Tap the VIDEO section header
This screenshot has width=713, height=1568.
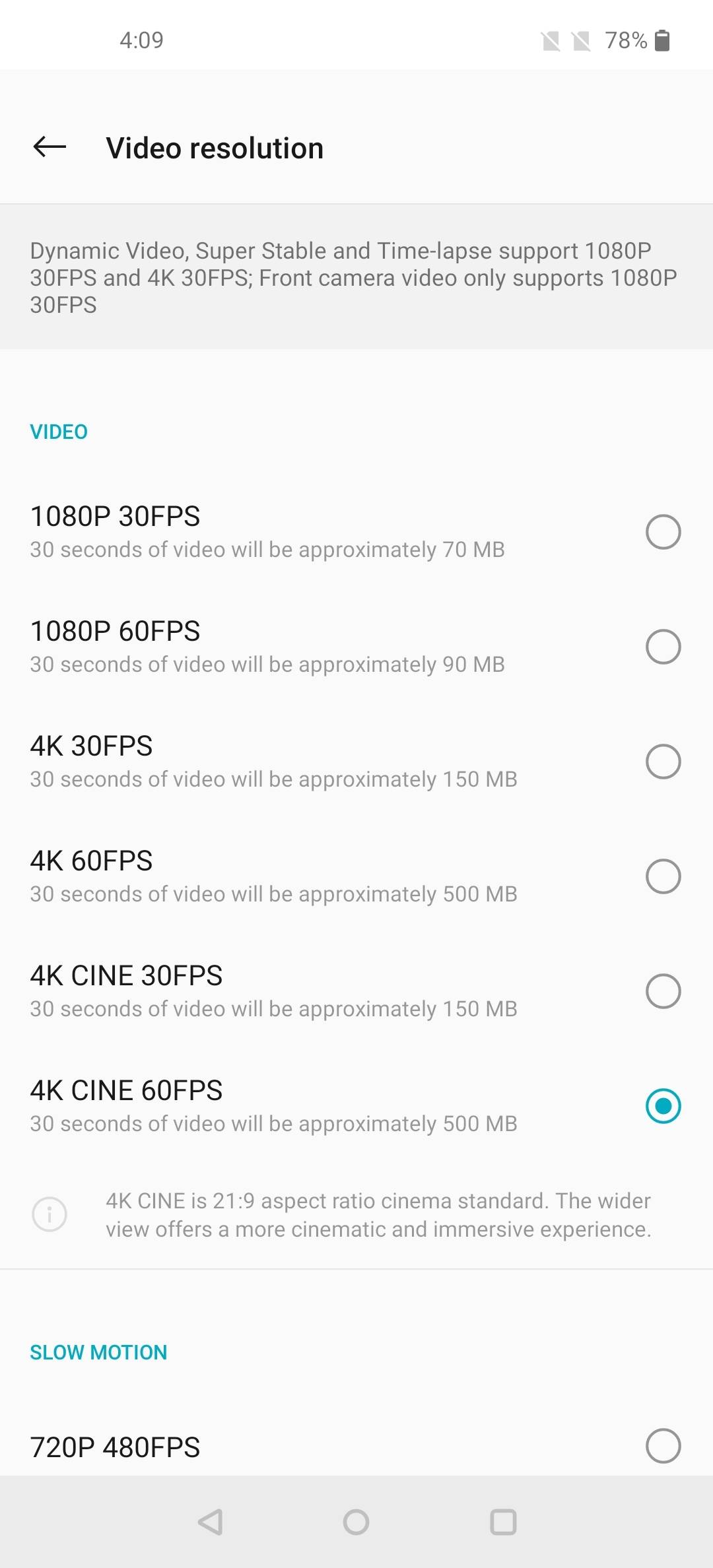click(59, 431)
